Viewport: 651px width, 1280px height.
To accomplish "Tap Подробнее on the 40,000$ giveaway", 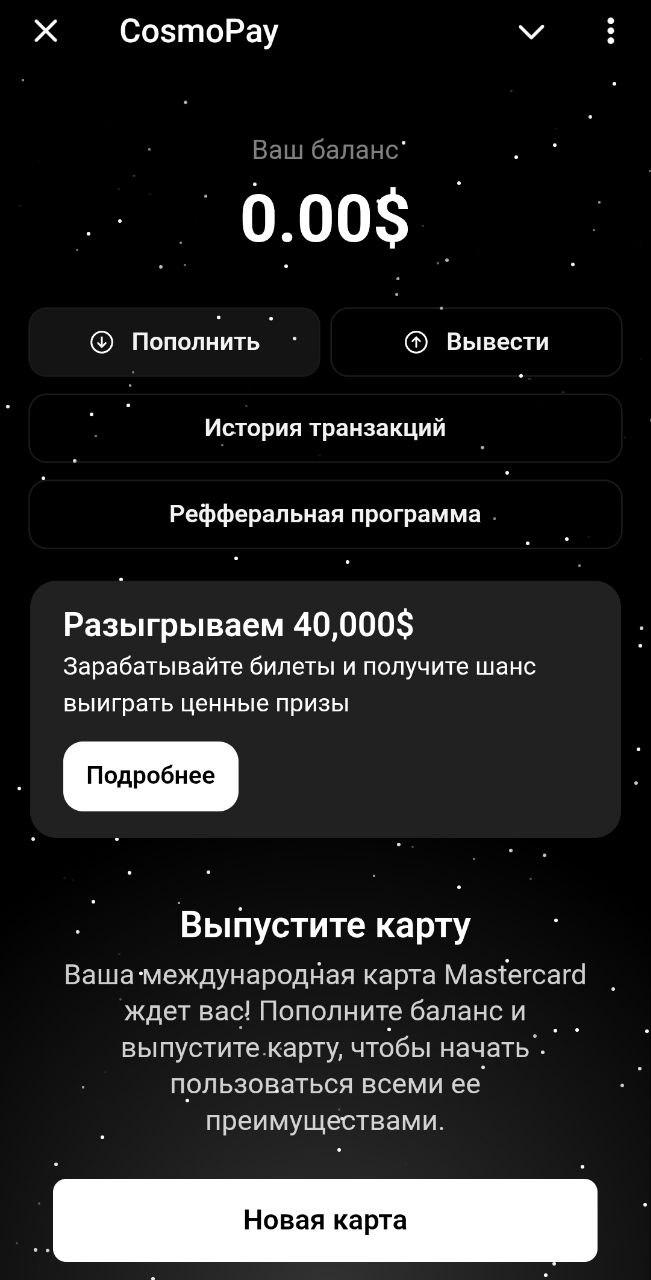I will click(x=151, y=776).
